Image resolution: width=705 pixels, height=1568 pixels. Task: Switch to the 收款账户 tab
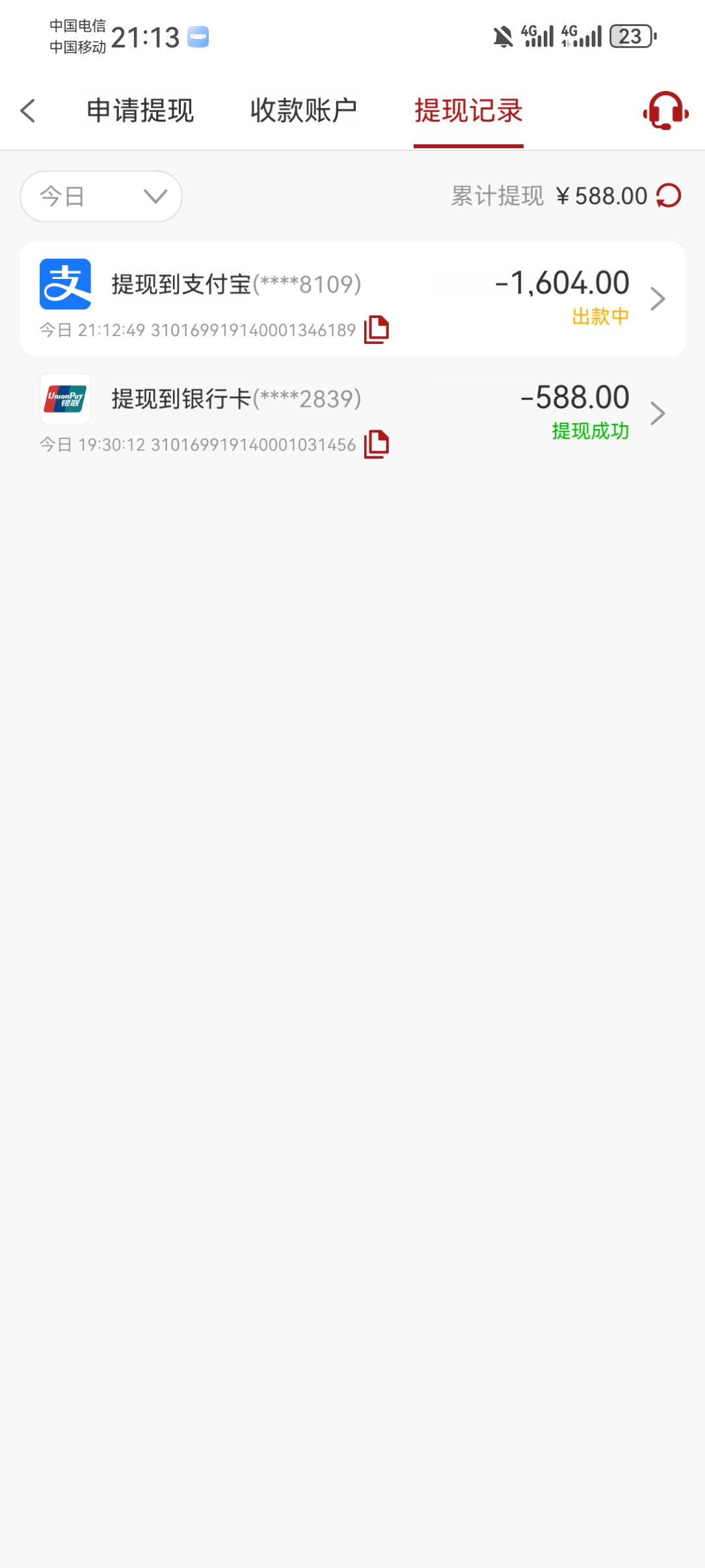point(304,111)
